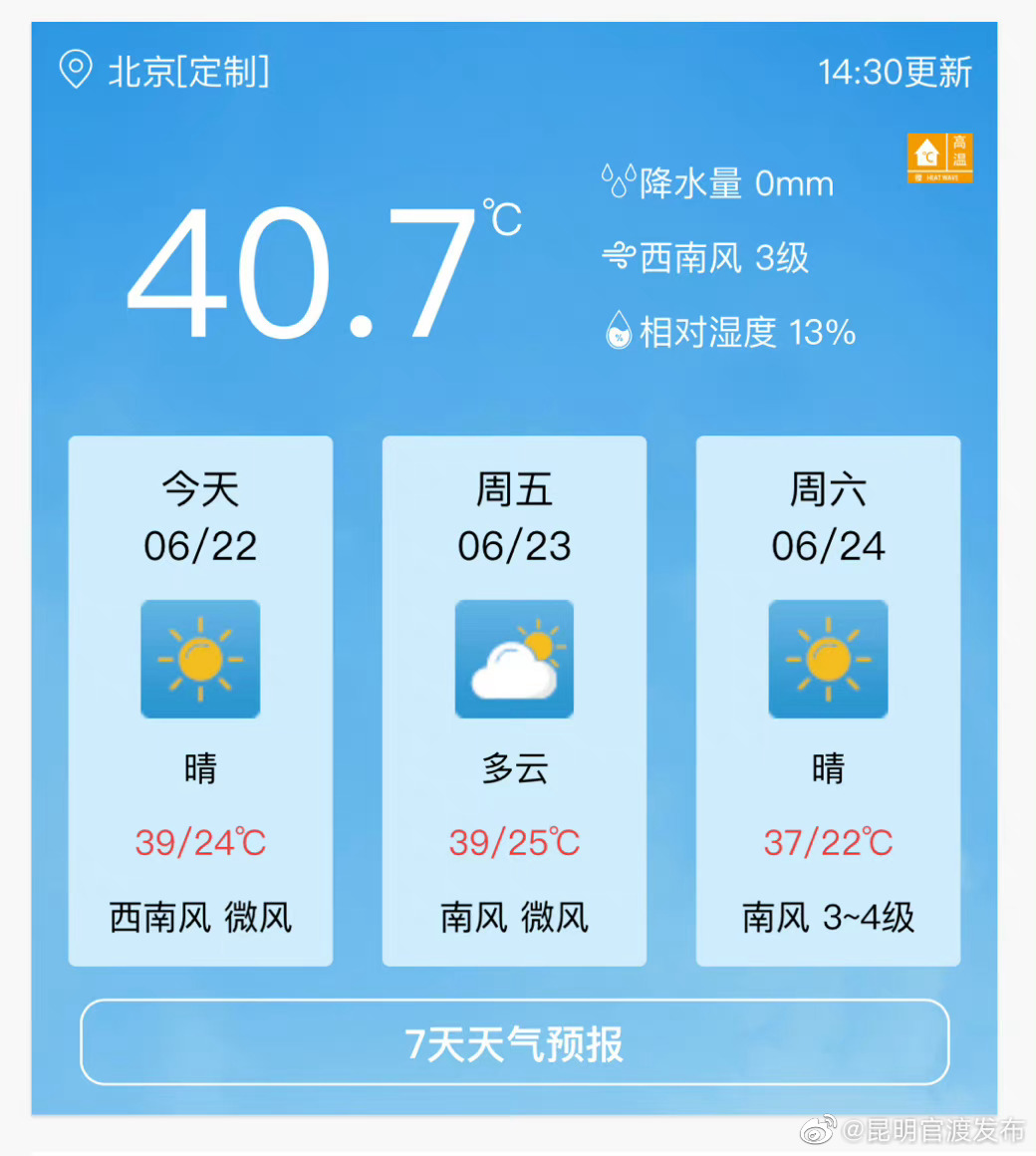
Task: Click the 14:30 update timestamp to refresh
Action: (x=896, y=71)
